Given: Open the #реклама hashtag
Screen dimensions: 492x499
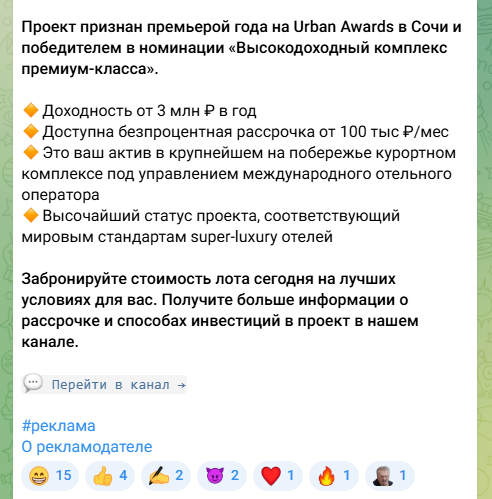Looking at the screenshot, I should (58, 426).
